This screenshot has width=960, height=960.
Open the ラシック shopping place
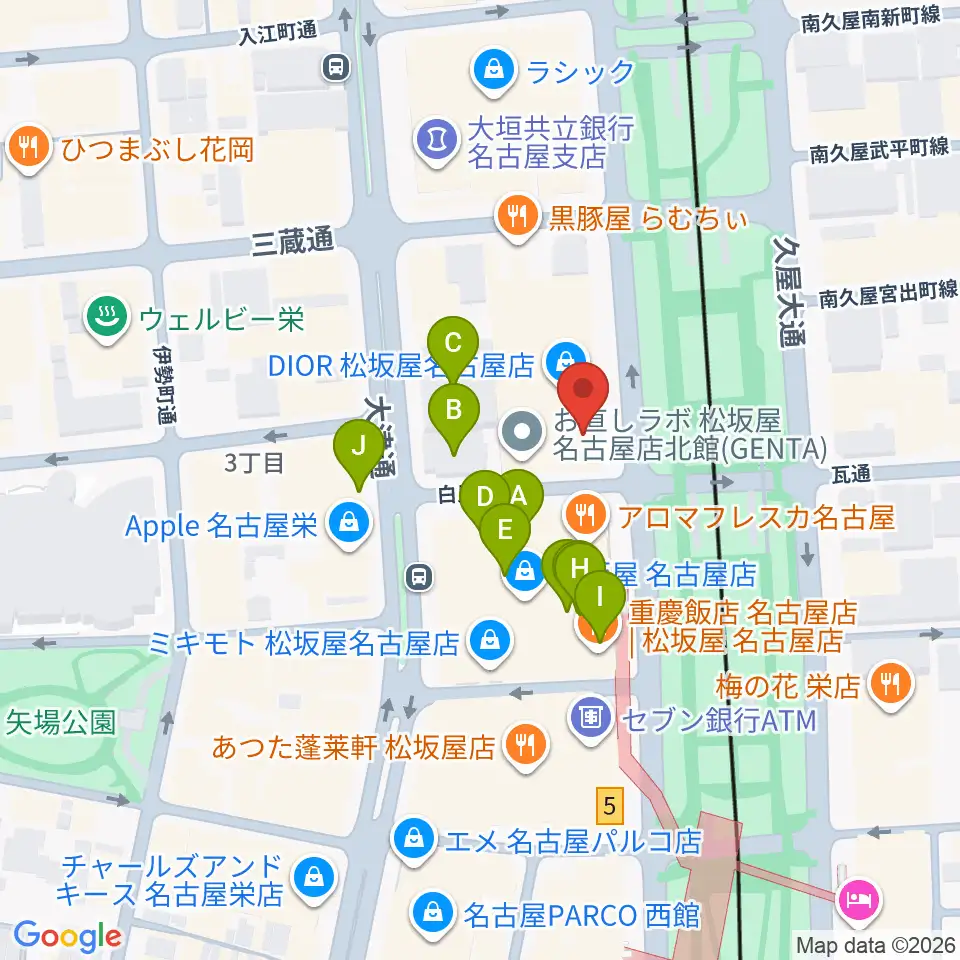[x=552, y=72]
